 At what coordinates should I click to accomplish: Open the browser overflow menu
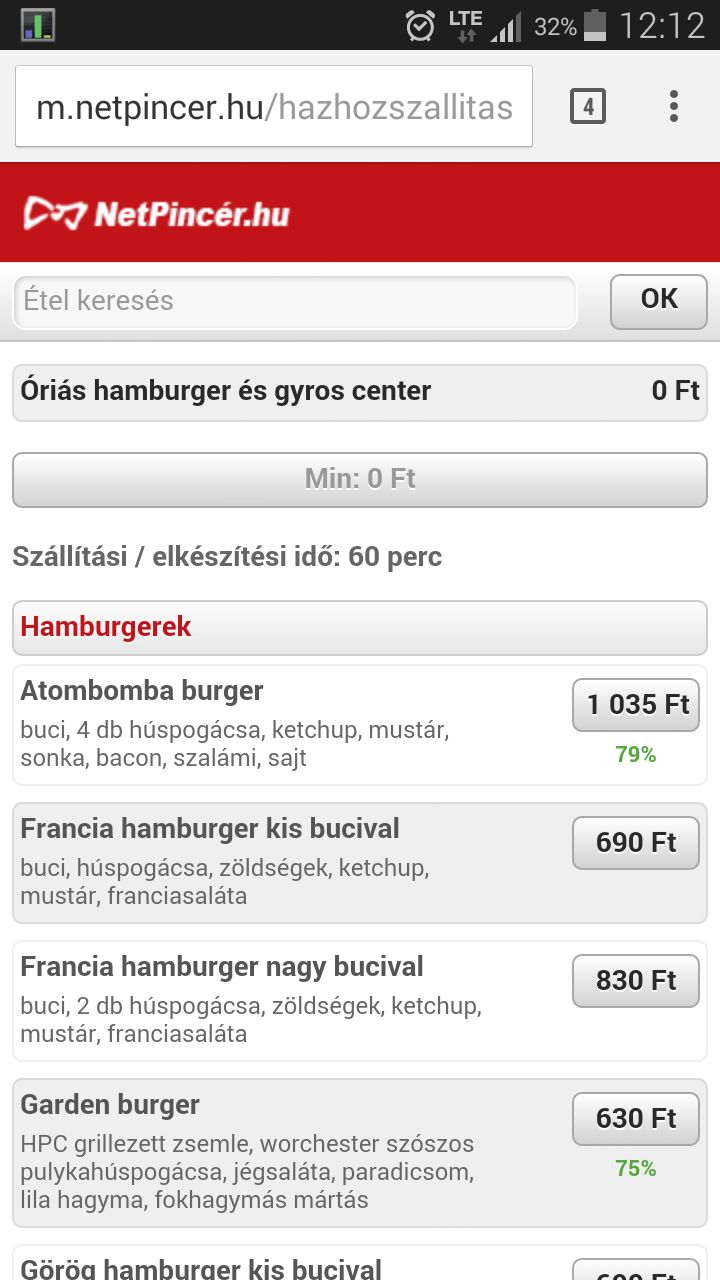click(674, 106)
